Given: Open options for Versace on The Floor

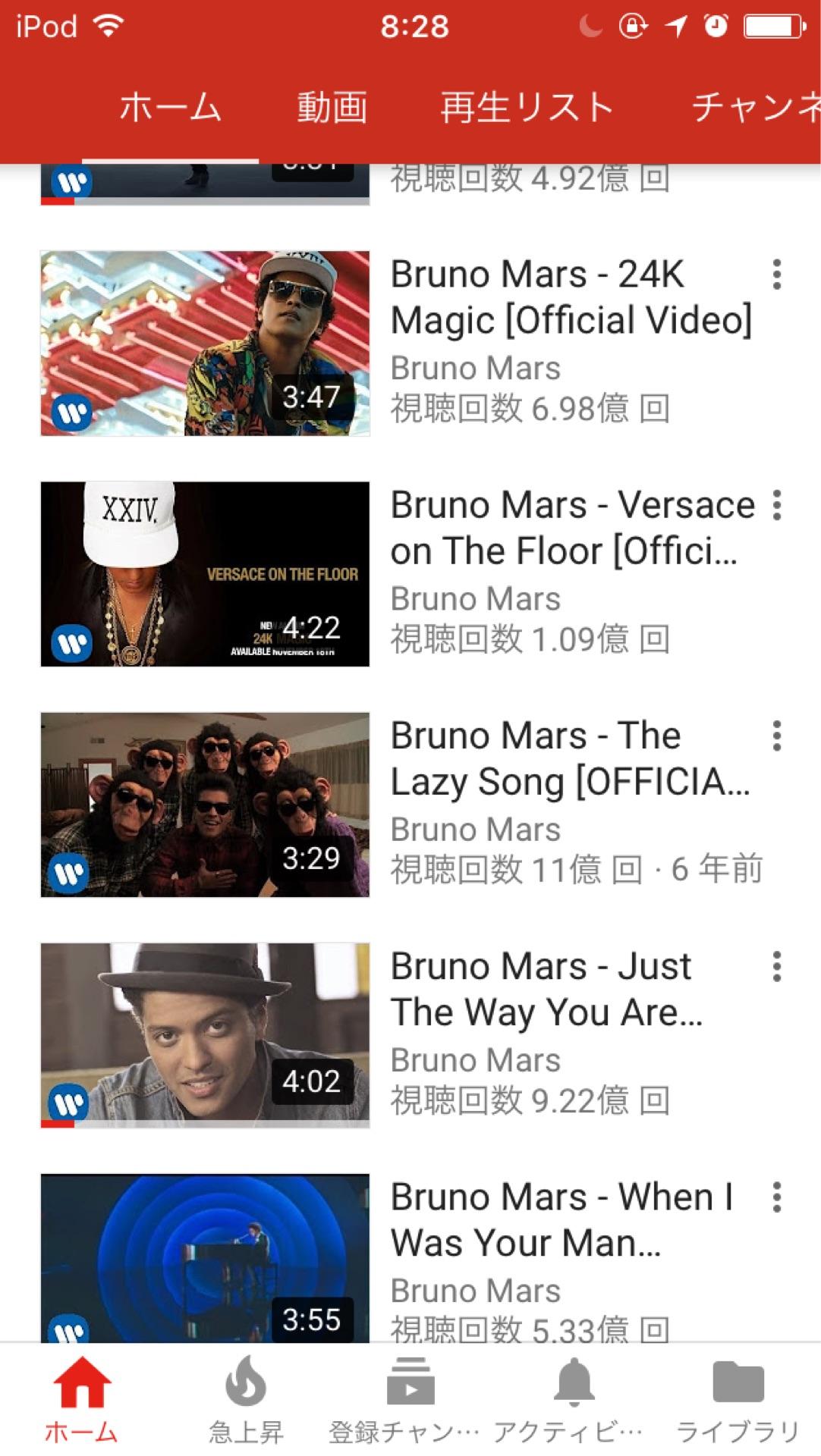Looking at the screenshot, I should [x=776, y=505].
